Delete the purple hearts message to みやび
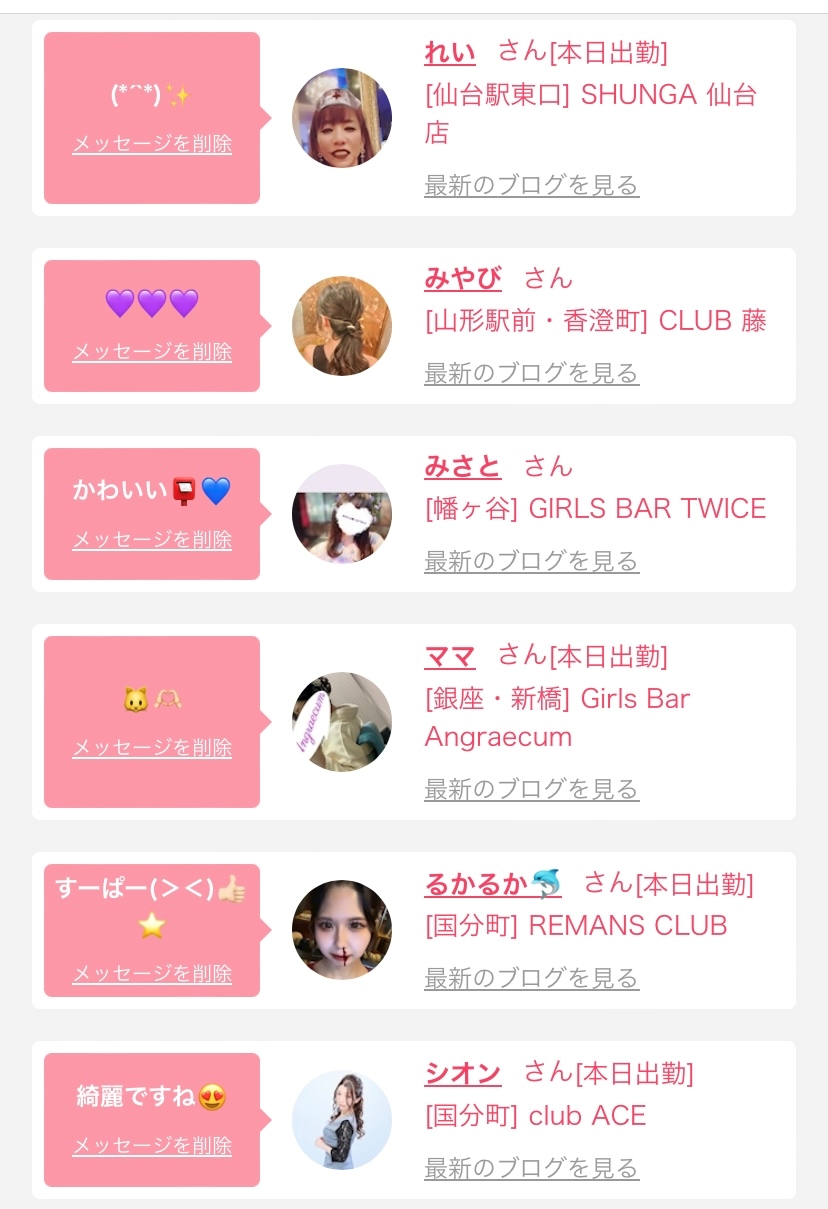This screenshot has height=1209, width=828. [152, 352]
